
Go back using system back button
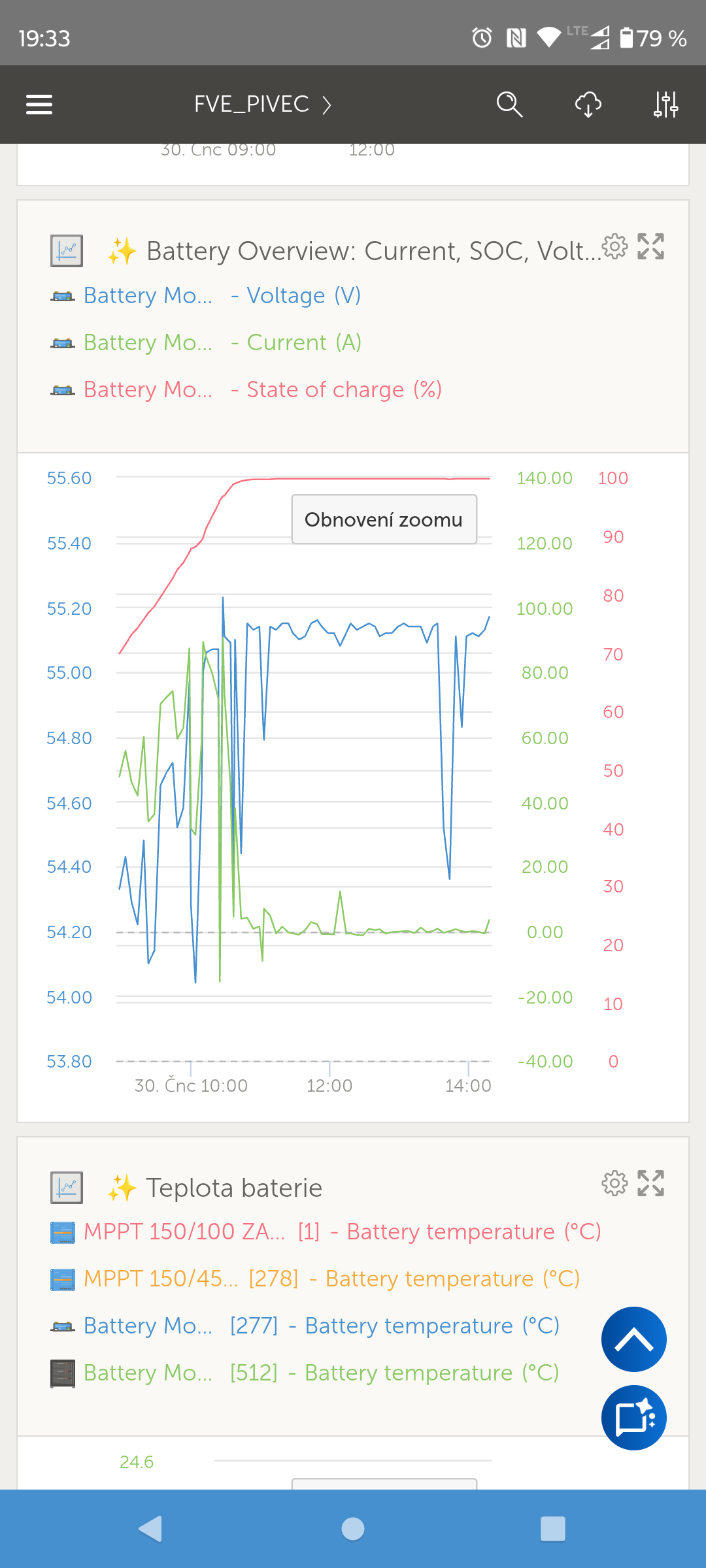[151, 1529]
